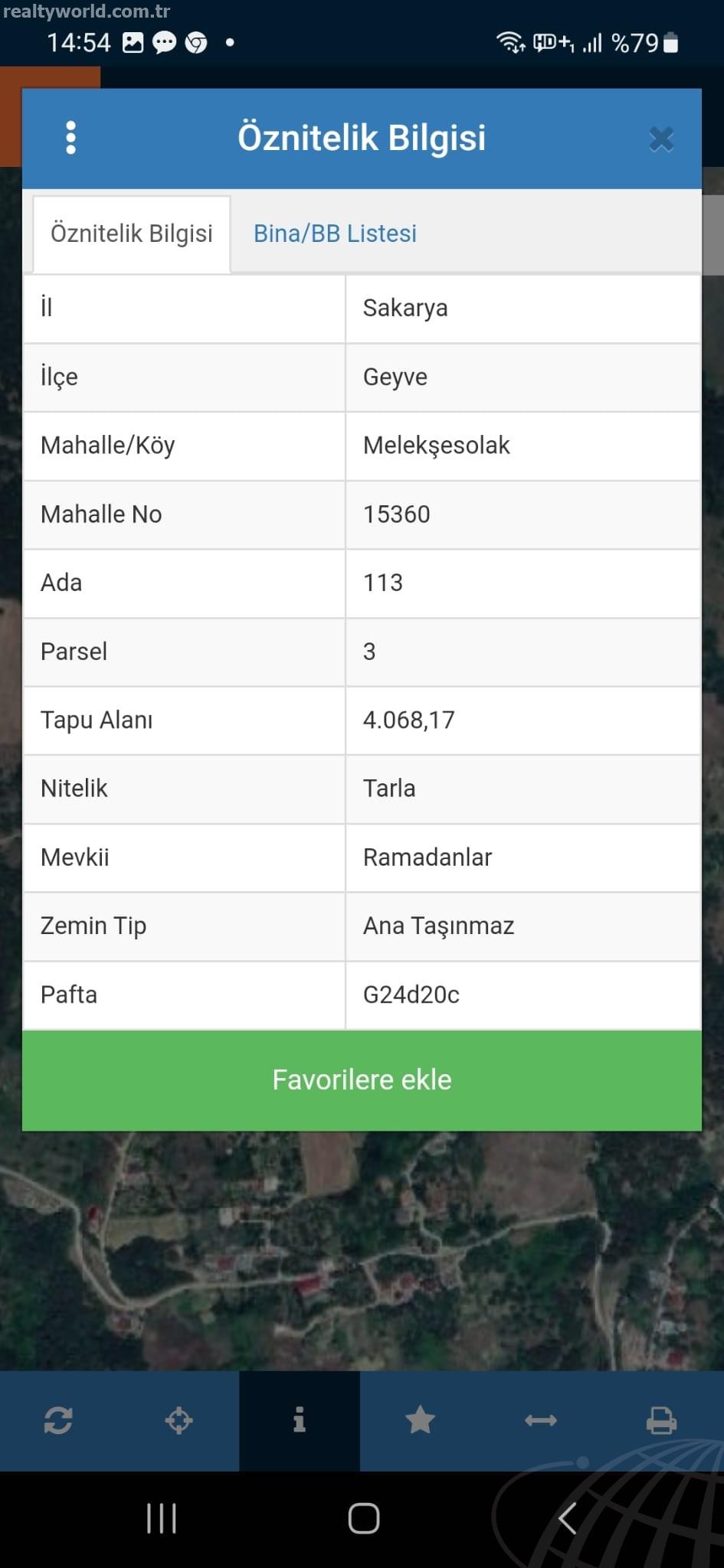Screen dimensions: 724x1568
Task: Close the Öznitelik Bilgisi dialog
Action: [661, 139]
